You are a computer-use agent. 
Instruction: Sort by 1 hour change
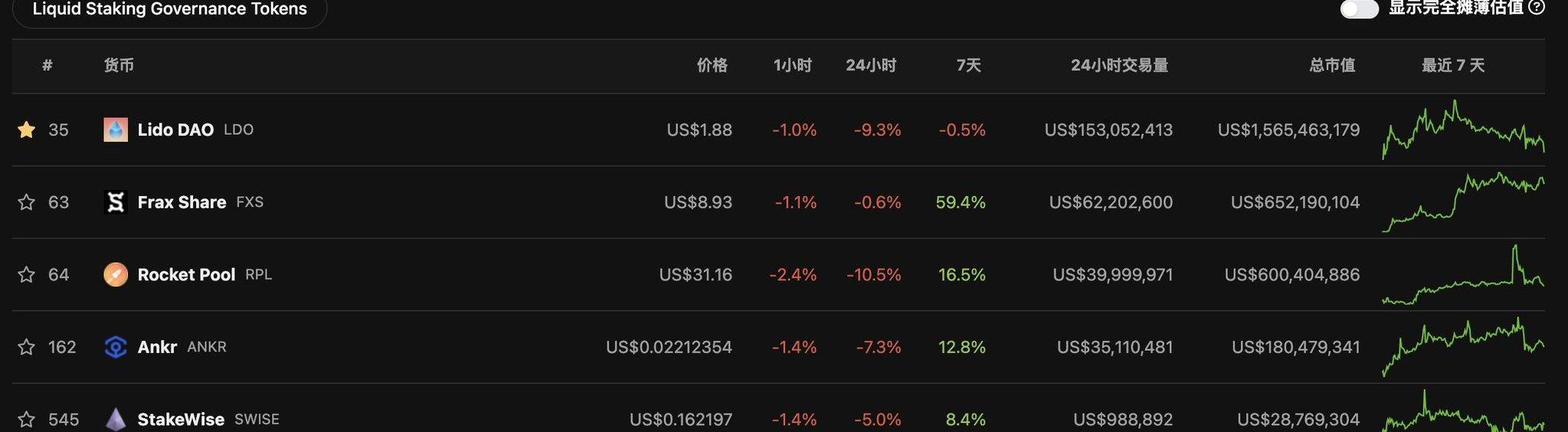(792, 66)
